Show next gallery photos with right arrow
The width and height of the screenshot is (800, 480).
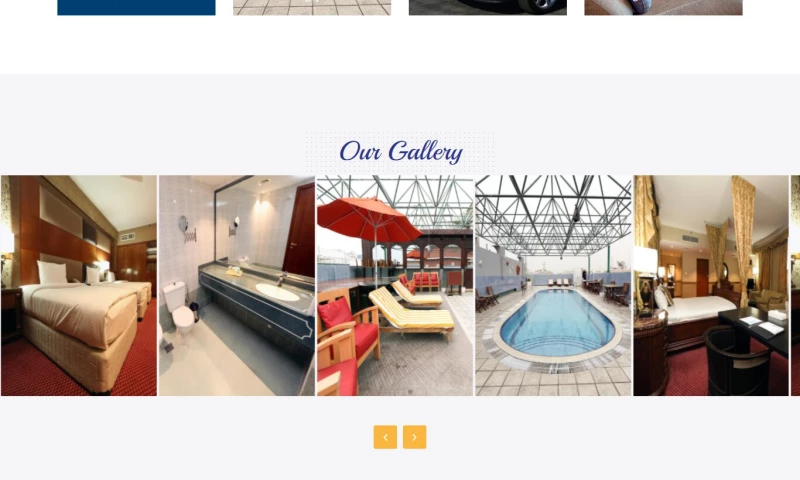point(415,437)
